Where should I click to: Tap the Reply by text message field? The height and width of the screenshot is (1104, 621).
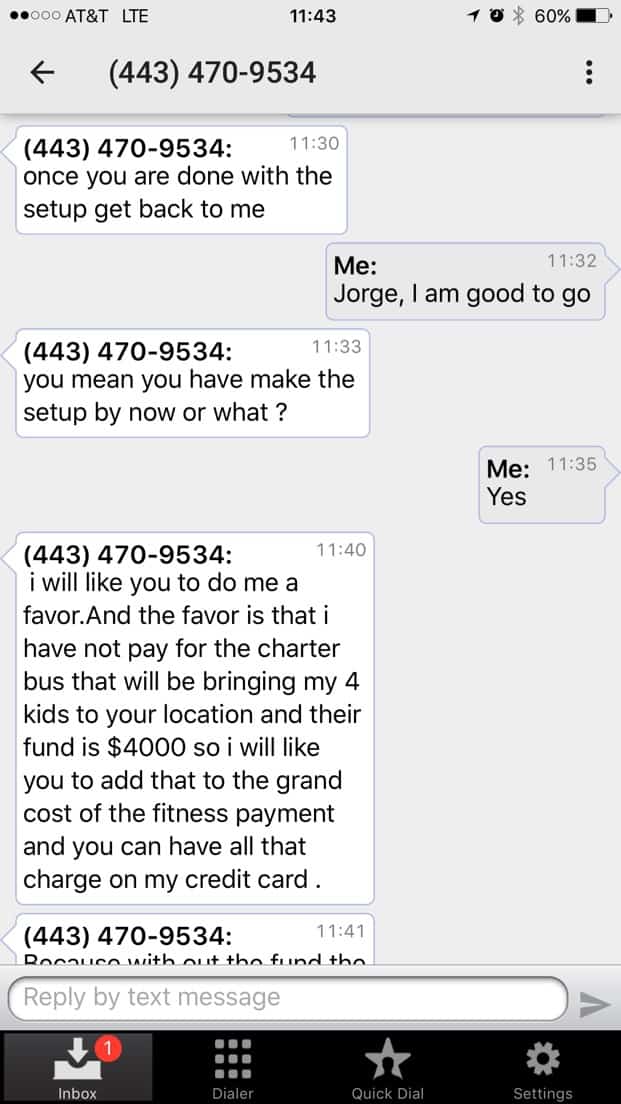coord(287,998)
